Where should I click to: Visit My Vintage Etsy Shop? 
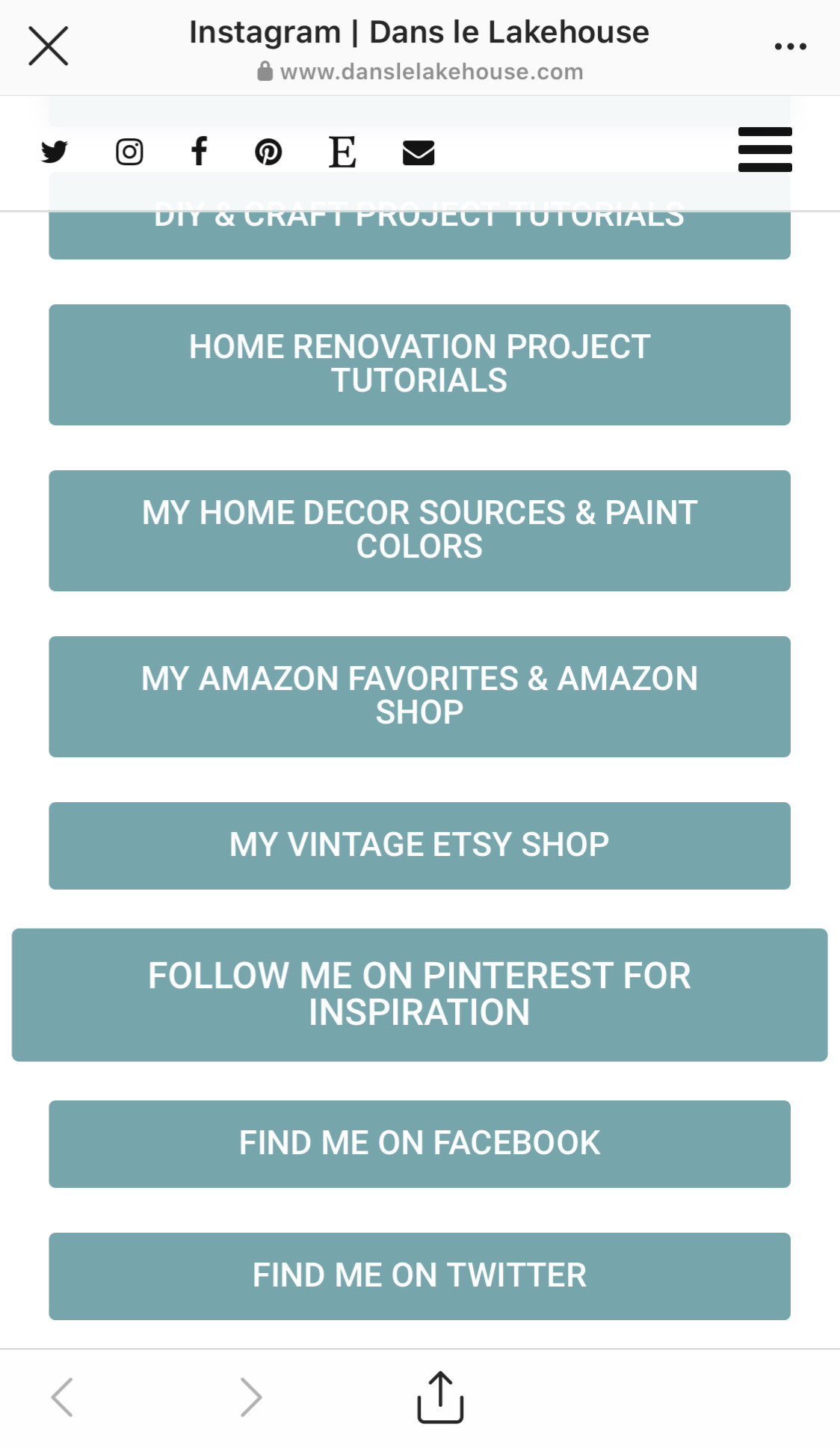(x=420, y=845)
